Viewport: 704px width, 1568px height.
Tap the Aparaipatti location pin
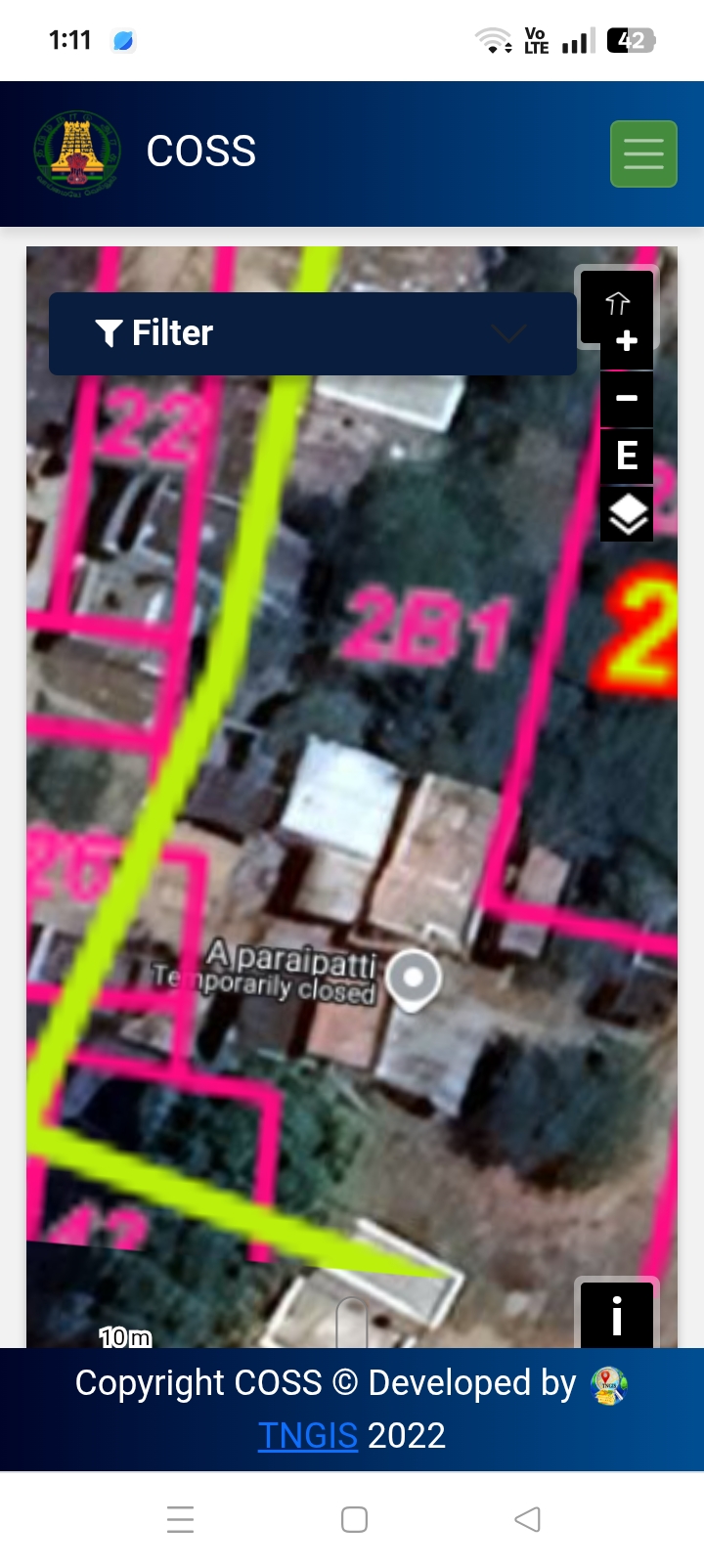(414, 979)
